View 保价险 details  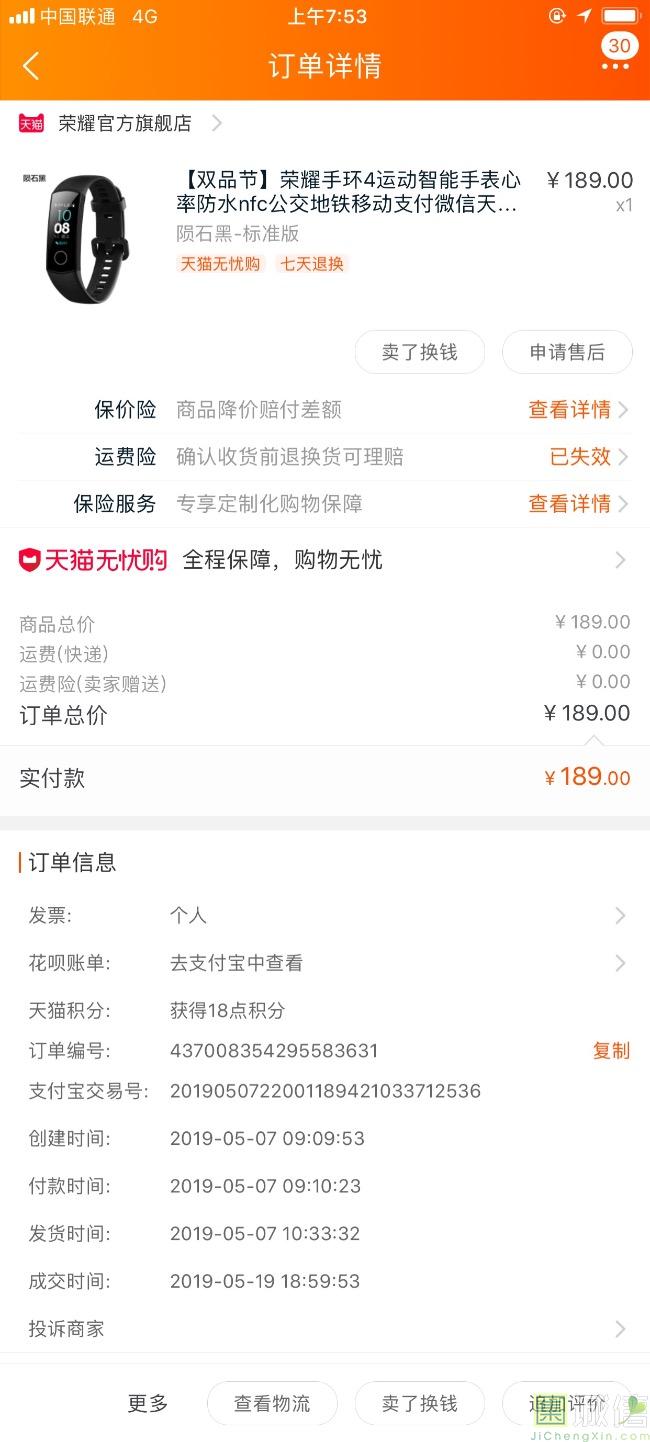click(x=578, y=410)
